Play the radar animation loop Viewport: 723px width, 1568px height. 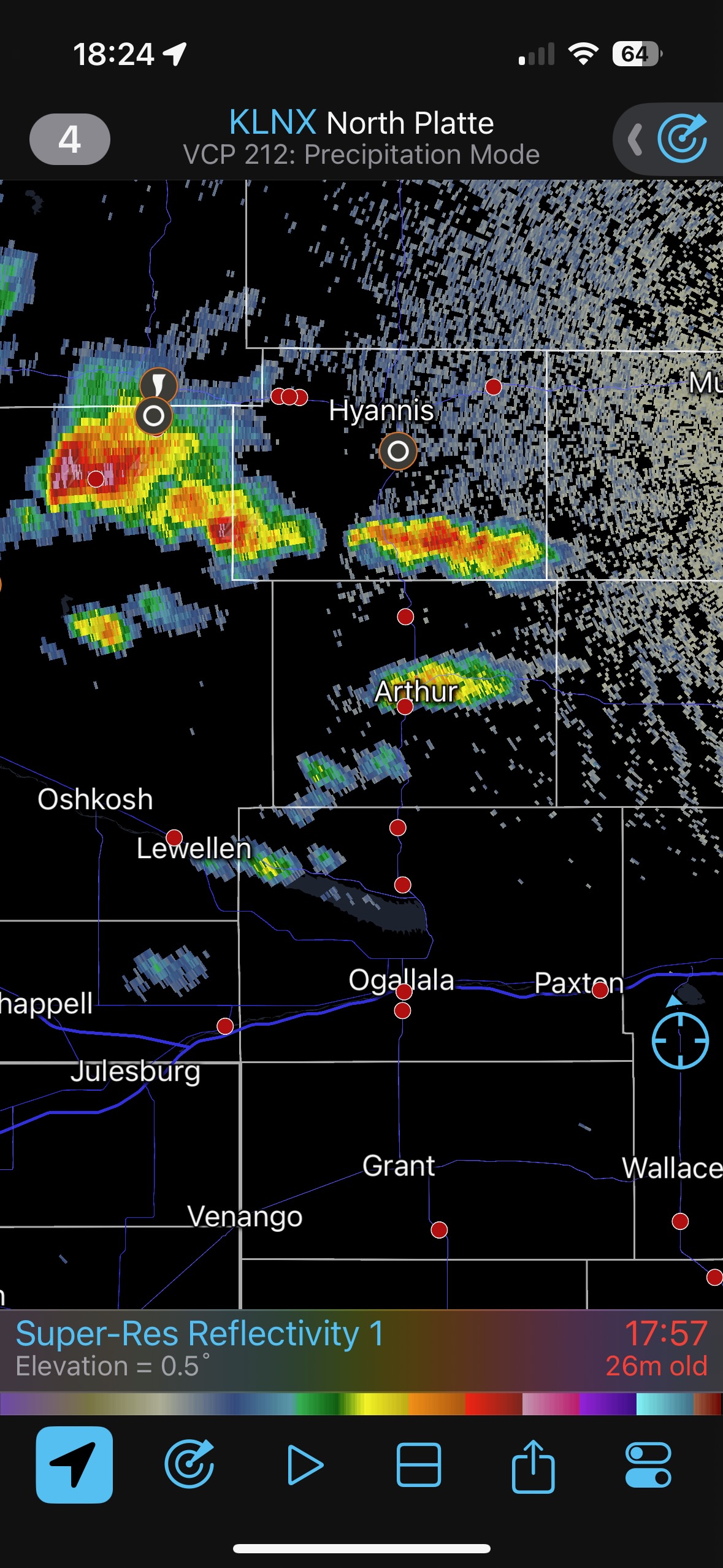point(304,1465)
